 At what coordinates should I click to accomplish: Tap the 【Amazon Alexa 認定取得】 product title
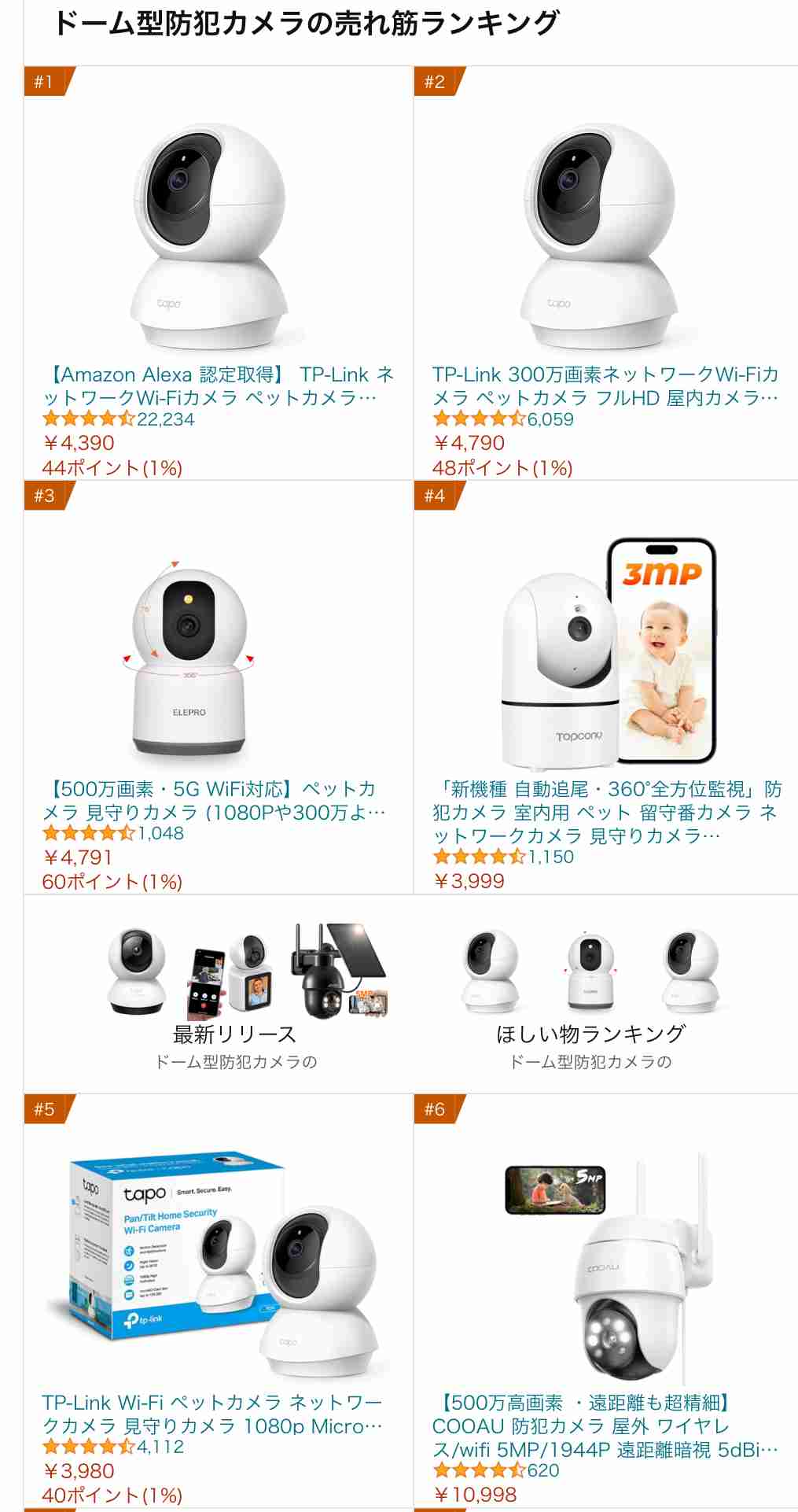218,385
